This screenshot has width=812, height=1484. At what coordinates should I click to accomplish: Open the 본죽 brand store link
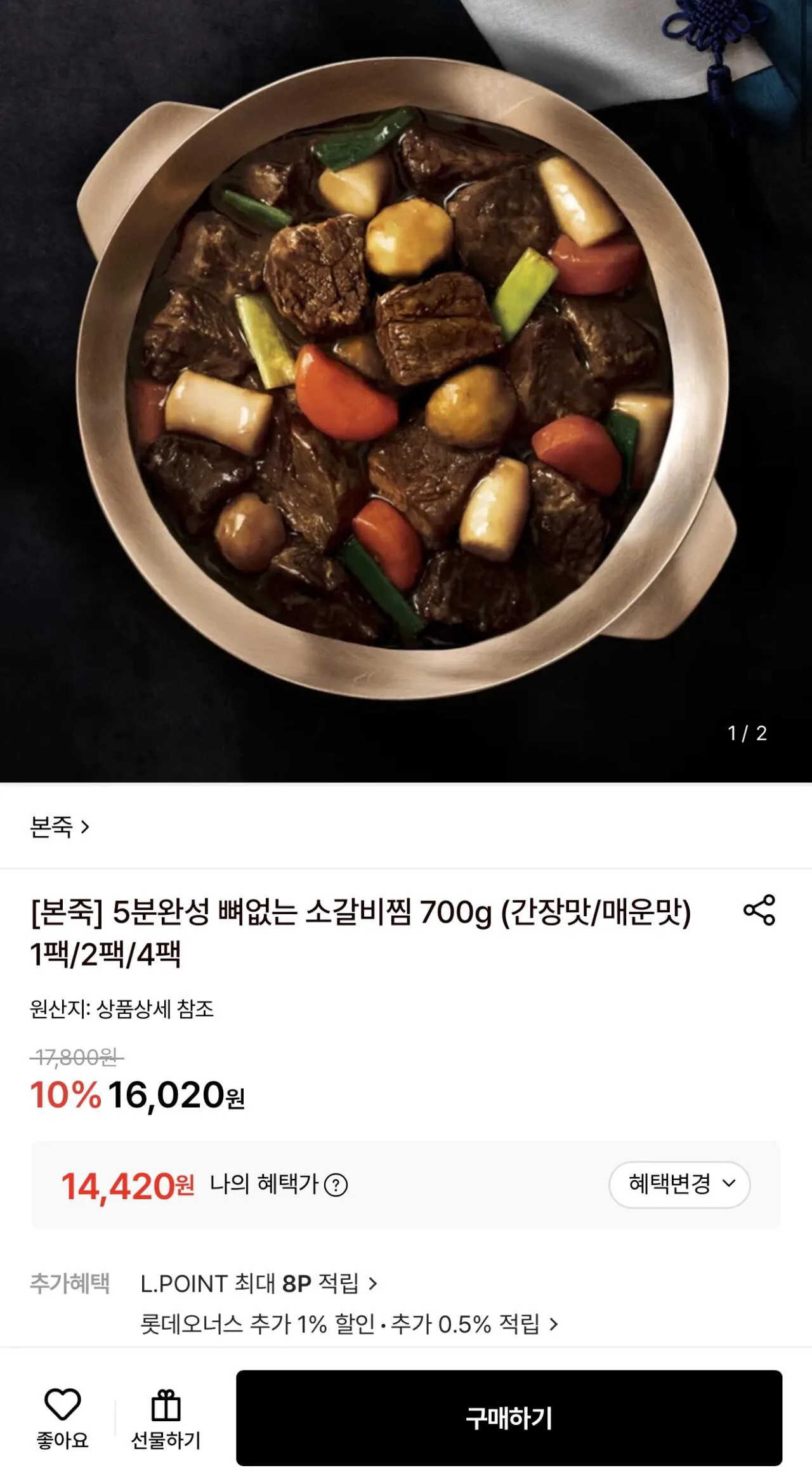click(x=60, y=827)
